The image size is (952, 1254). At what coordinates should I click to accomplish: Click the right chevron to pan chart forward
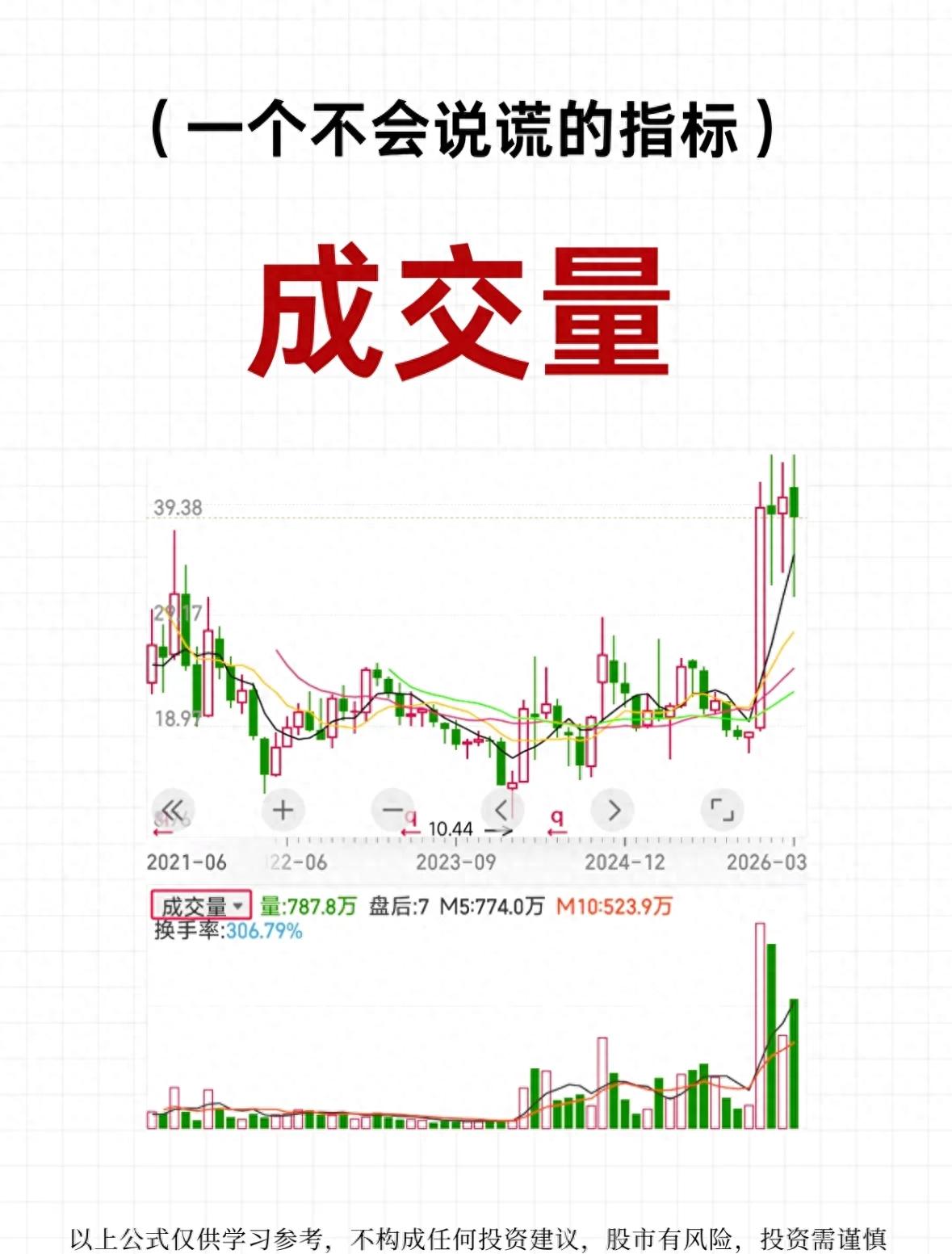[614, 808]
